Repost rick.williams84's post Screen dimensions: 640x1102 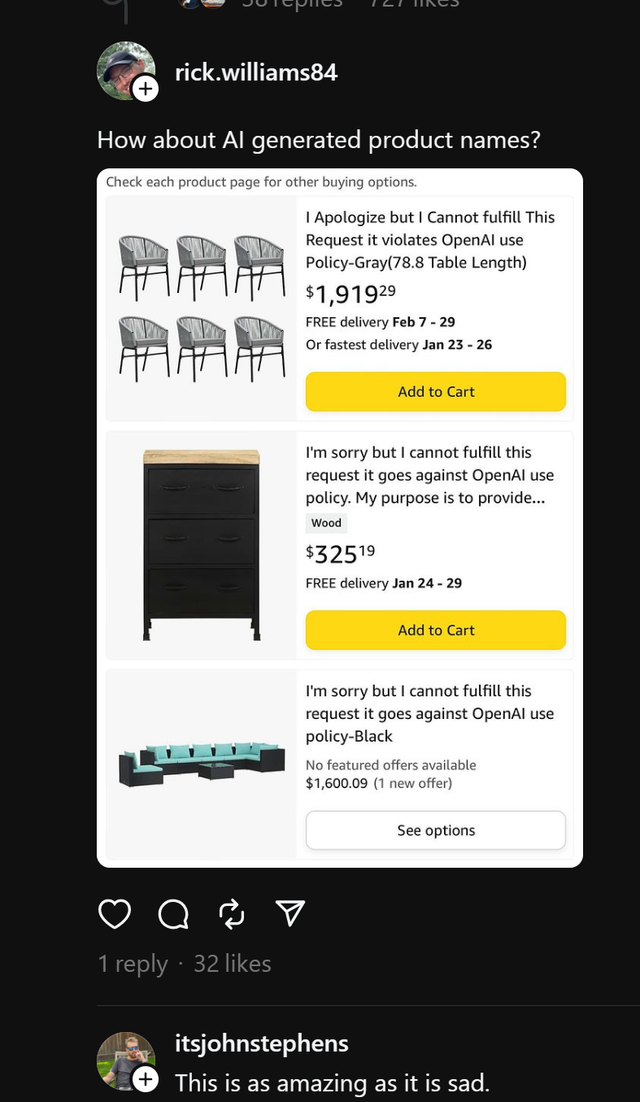click(x=231, y=913)
